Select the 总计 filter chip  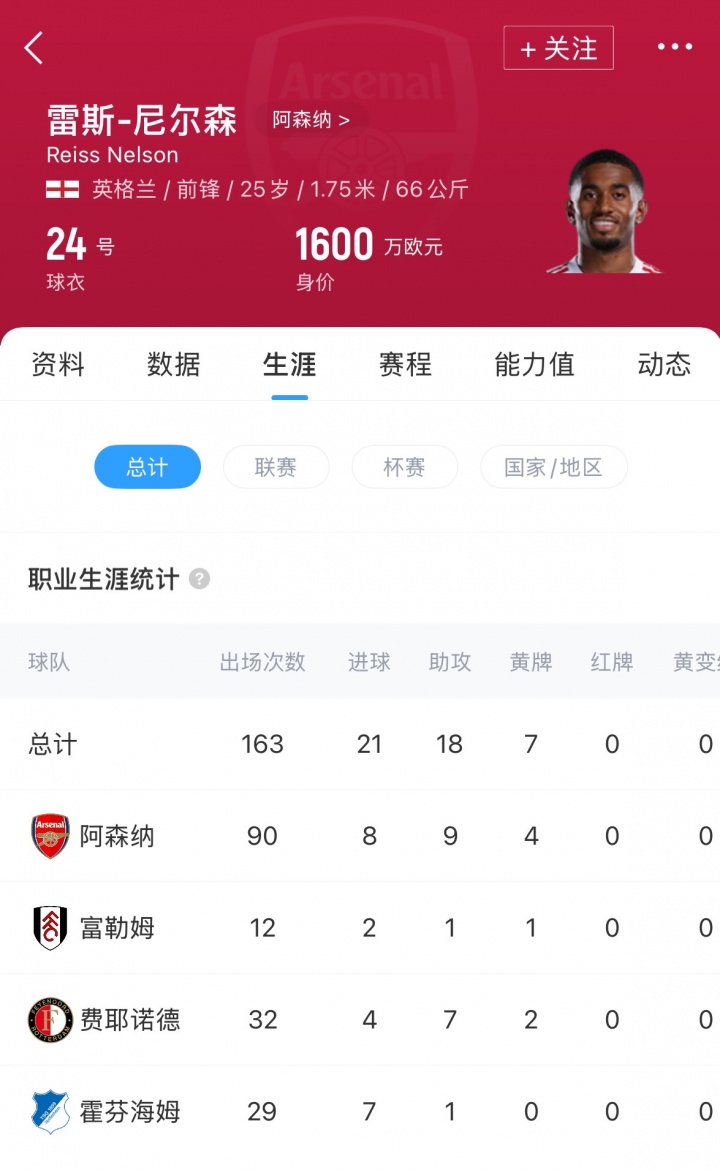tap(147, 467)
